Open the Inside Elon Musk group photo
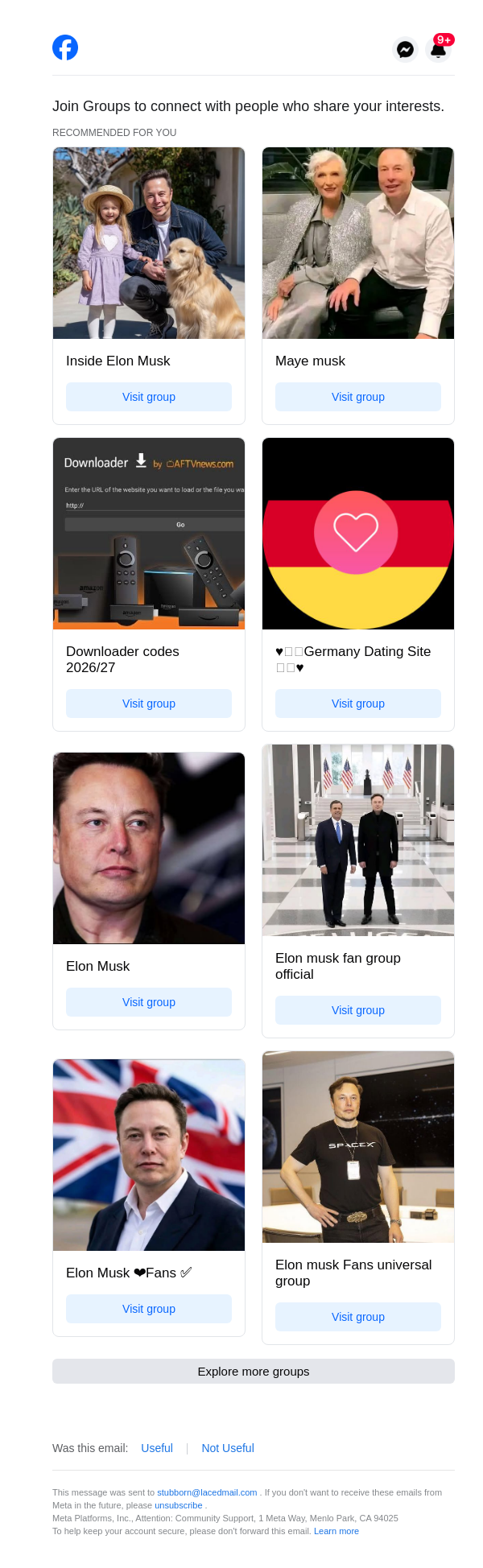The height and width of the screenshot is (1568, 483). point(149,243)
